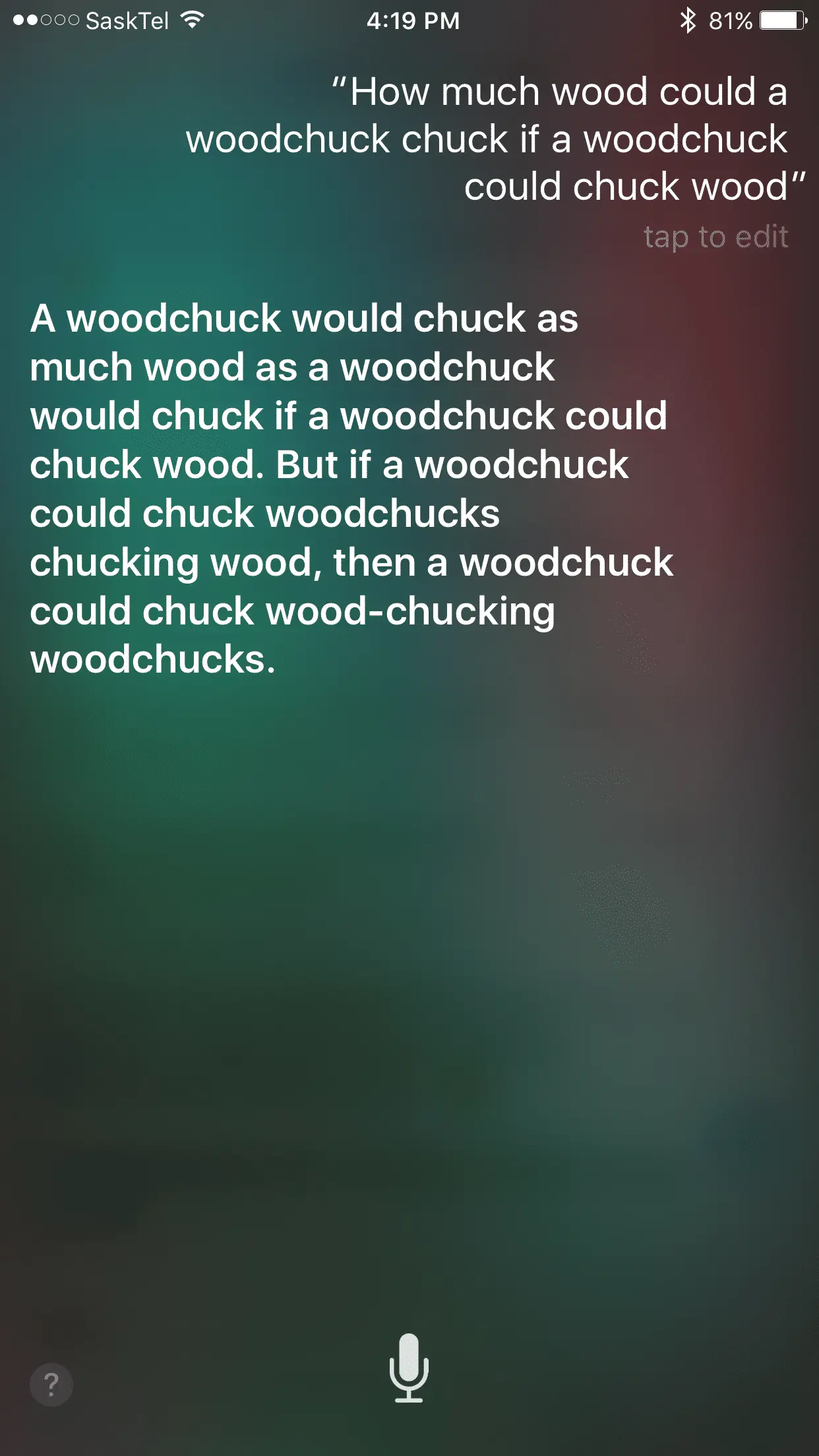Tap to edit the spoken query
Viewport: 819px width, 1456px height.
715,237
